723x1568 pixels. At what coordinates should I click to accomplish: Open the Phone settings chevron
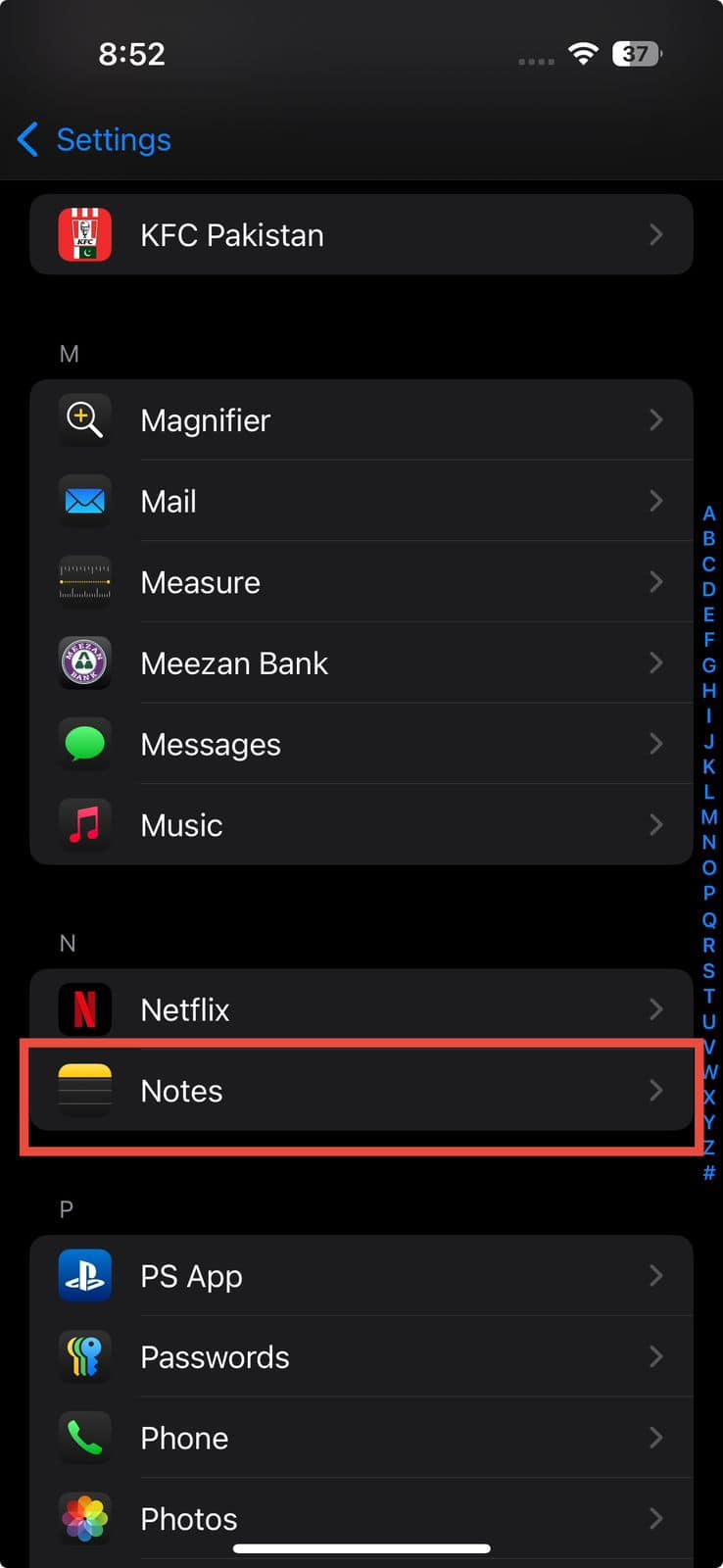(x=655, y=1438)
